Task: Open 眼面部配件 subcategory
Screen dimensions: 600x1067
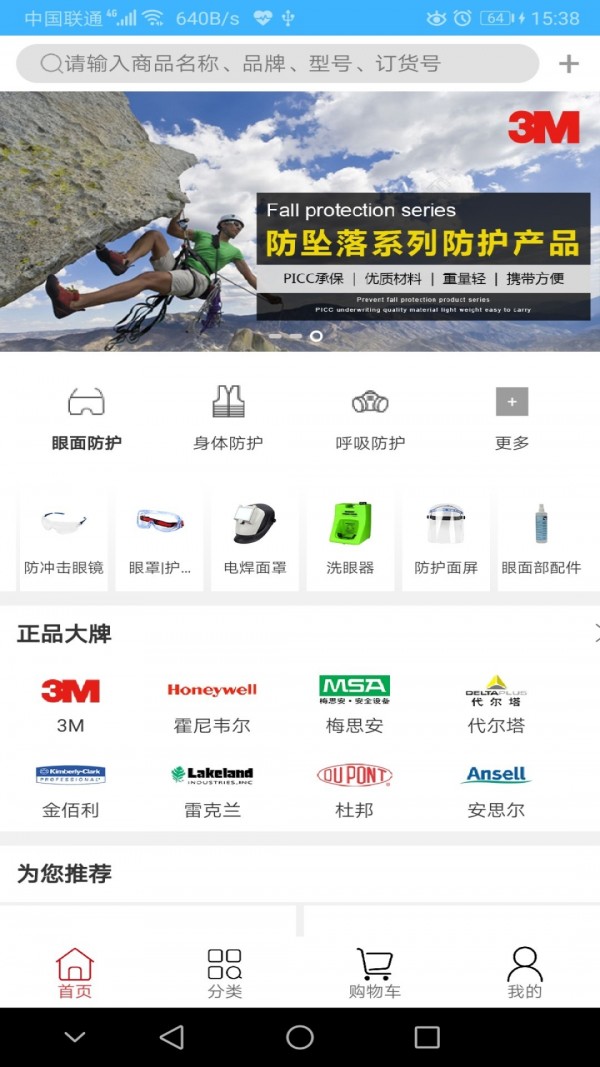Action: (541, 540)
